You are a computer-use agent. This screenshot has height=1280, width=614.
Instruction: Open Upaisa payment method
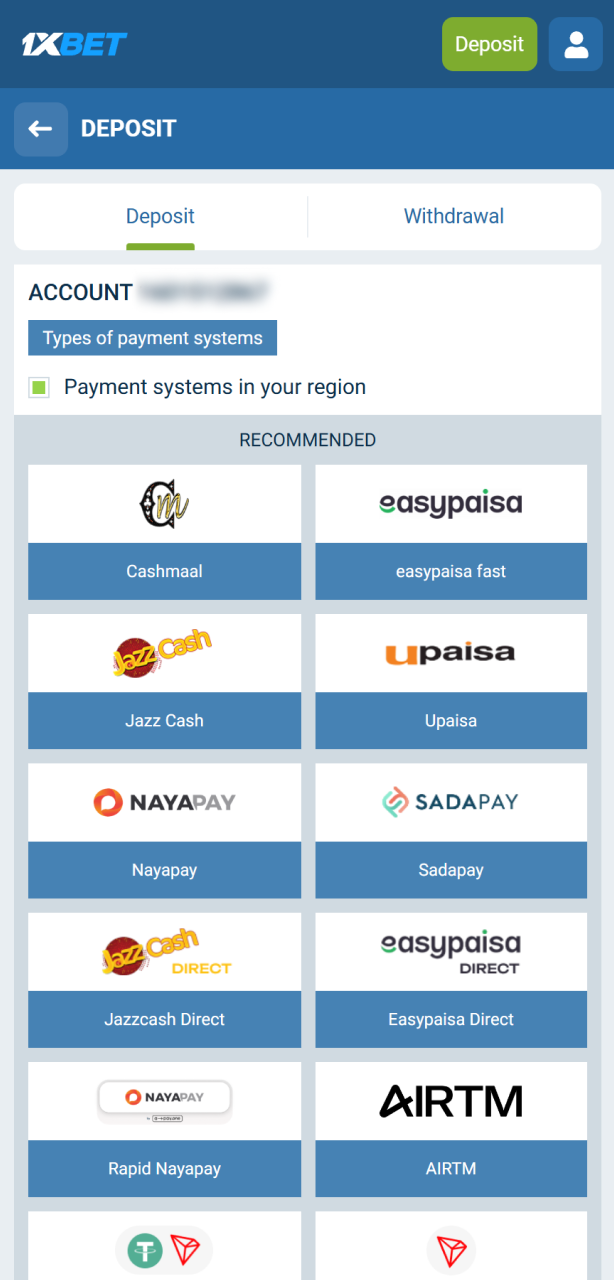(451, 681)
